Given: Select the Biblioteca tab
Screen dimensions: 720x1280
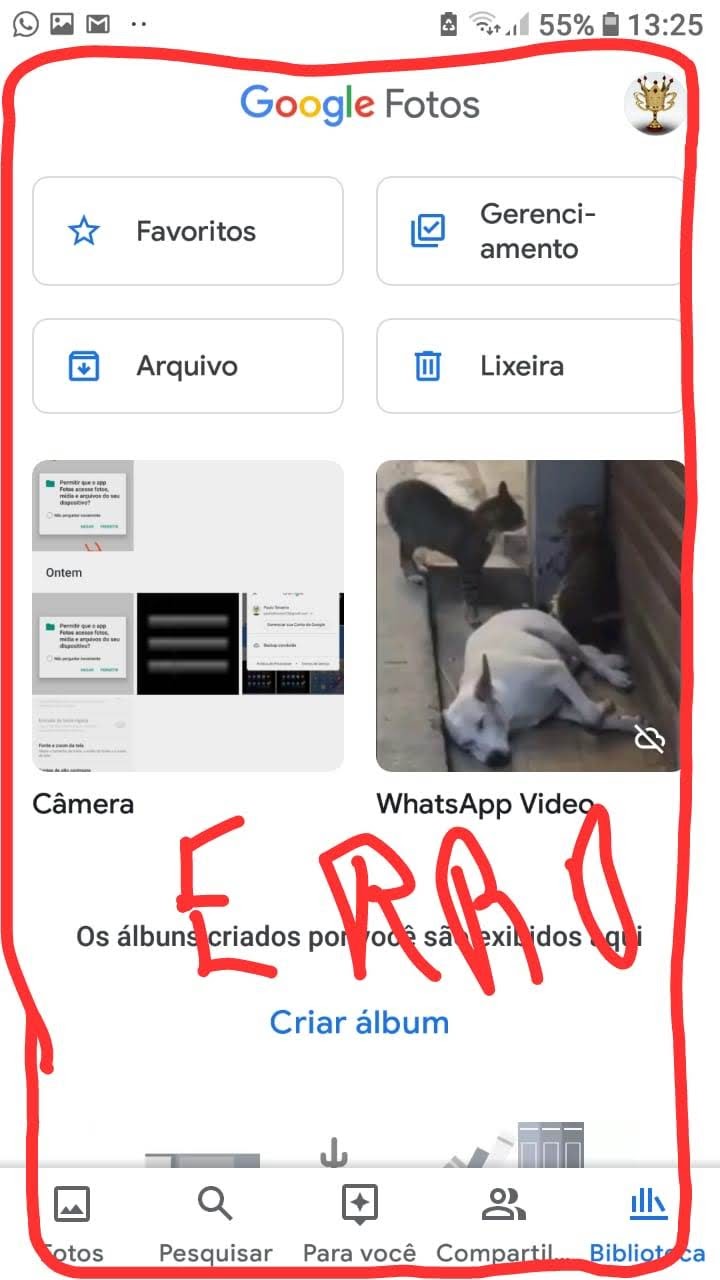Looking at the screenshot, I should (647, 1223).
